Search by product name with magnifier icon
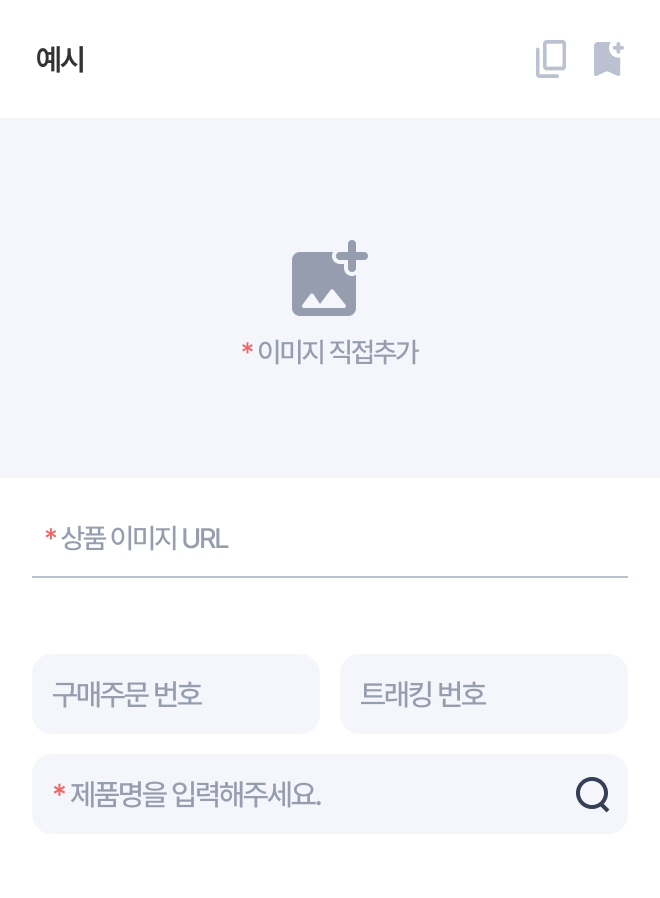This screenshot has width=660, height=898. click(x=592, y=794)
